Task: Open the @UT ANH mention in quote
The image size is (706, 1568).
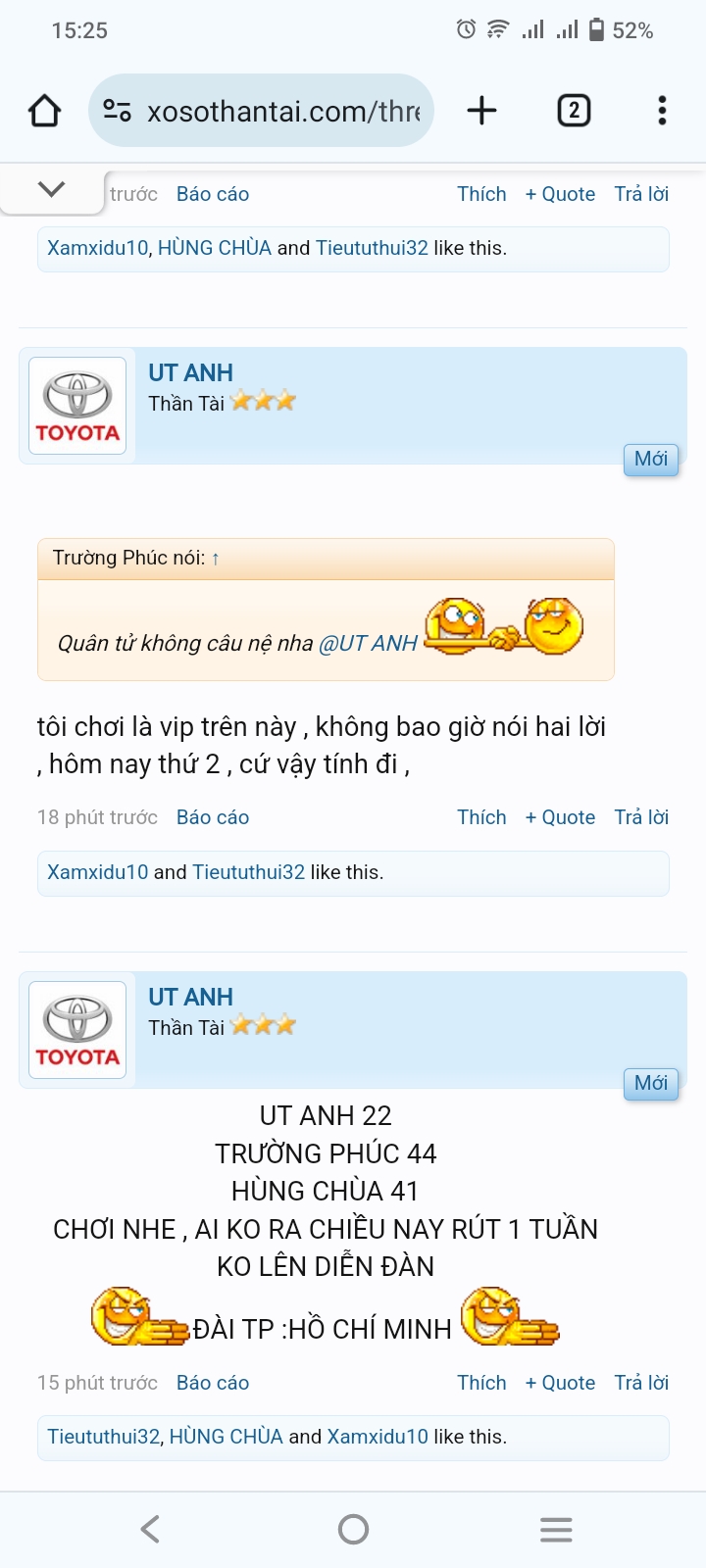Action: click(369, 644)
